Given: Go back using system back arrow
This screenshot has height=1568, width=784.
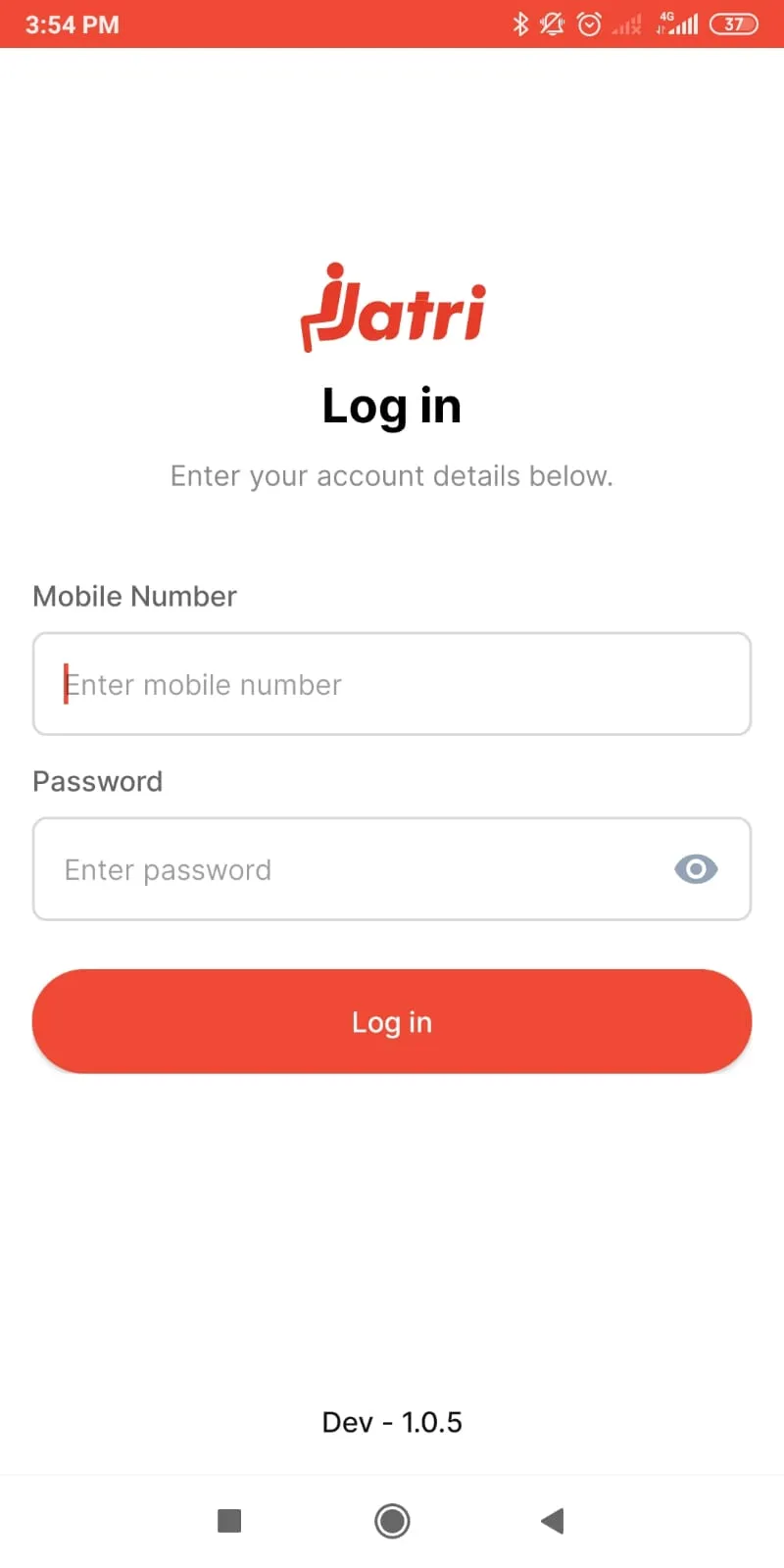Looking at the screenshot, I should pos(553,1521).
